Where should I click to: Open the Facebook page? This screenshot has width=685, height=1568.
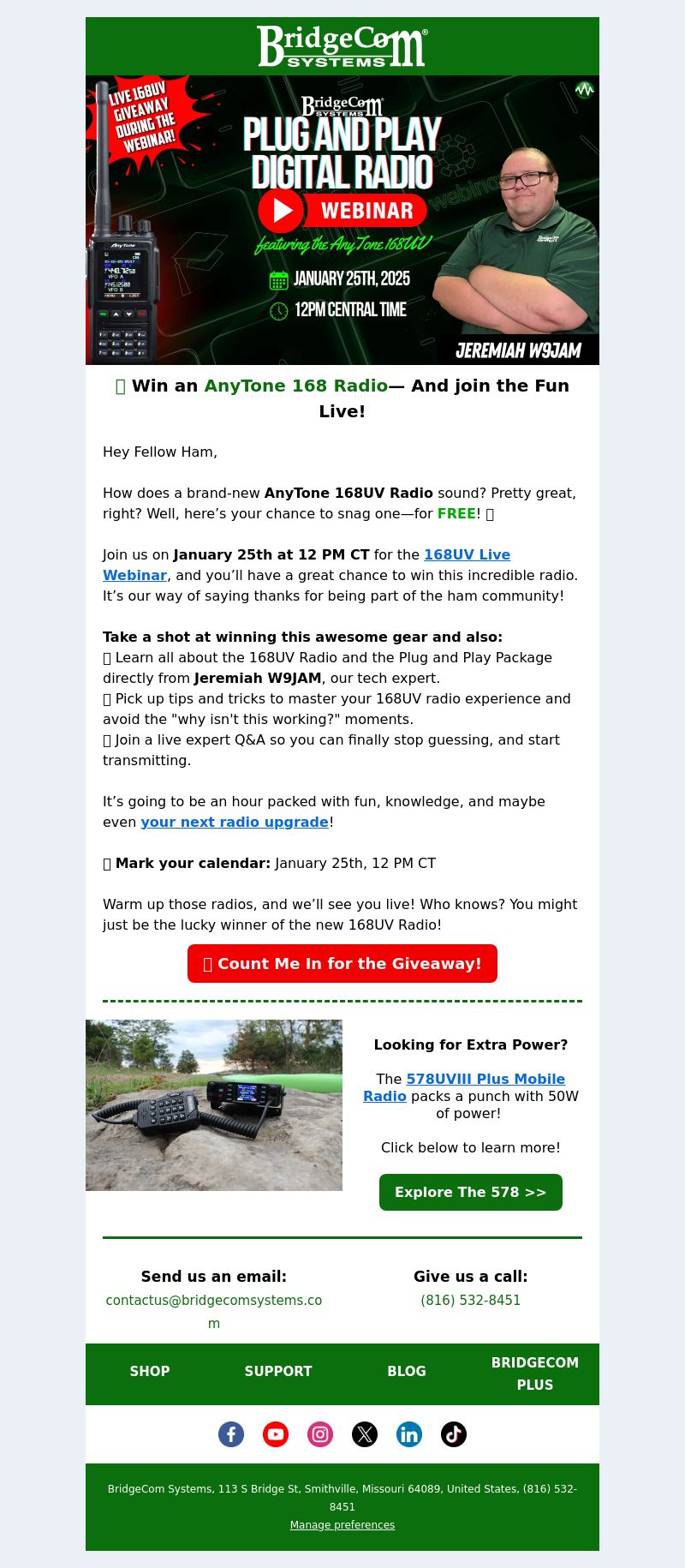click(x=231, y=1434)
